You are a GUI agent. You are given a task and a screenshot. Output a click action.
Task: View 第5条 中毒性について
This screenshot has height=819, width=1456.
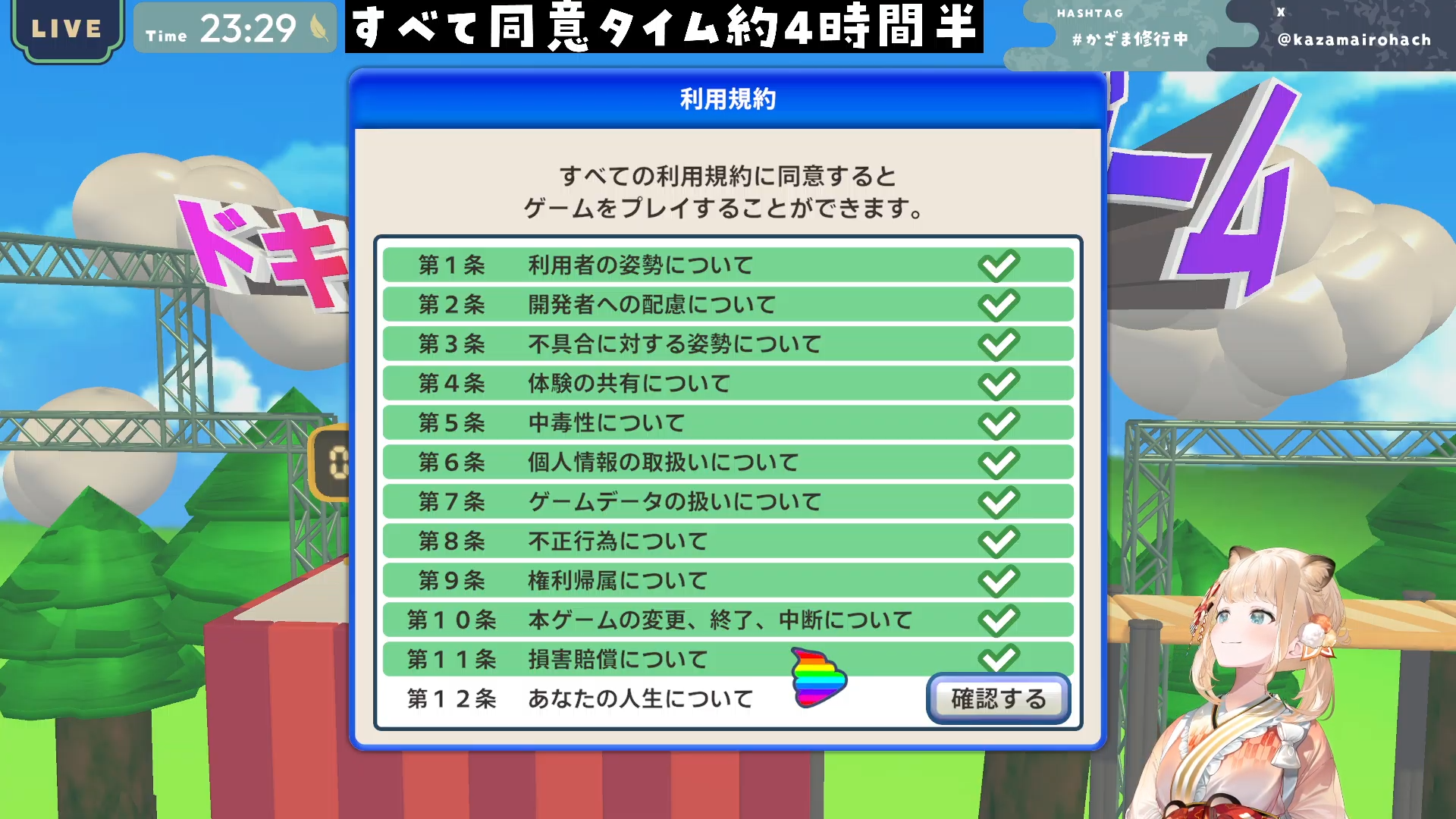pos(728,422)
